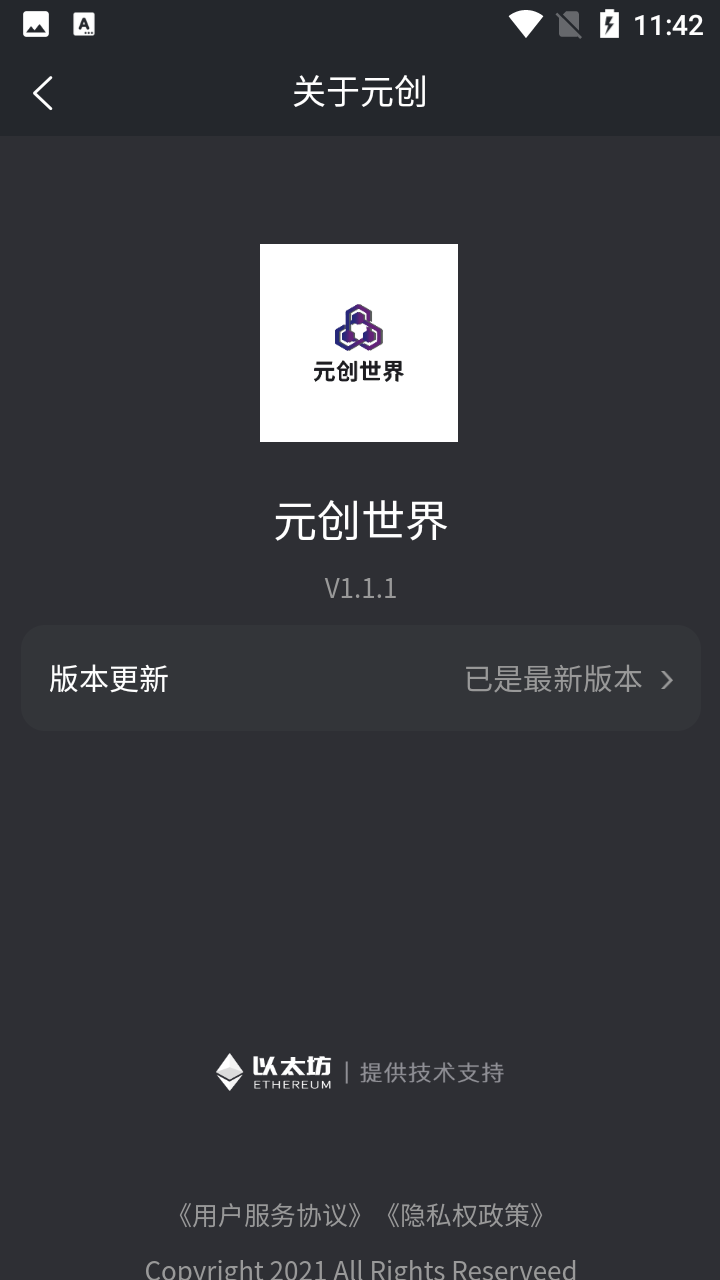The image size is (720, 1280).
Task: Open the 版本更新 row
Action: pyautogui.click(x=360, y=678)
